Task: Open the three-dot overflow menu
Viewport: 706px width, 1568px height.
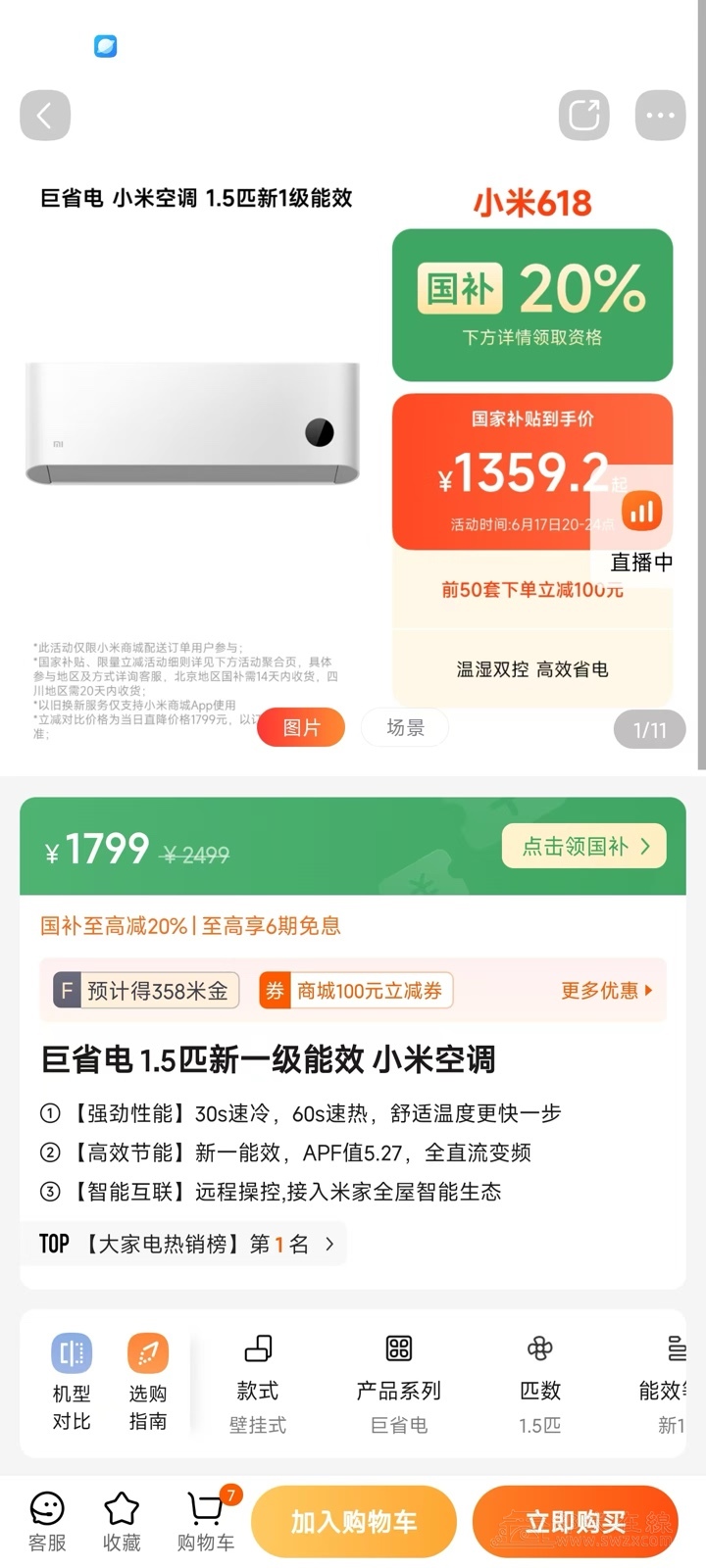Action: click(660, 116)
